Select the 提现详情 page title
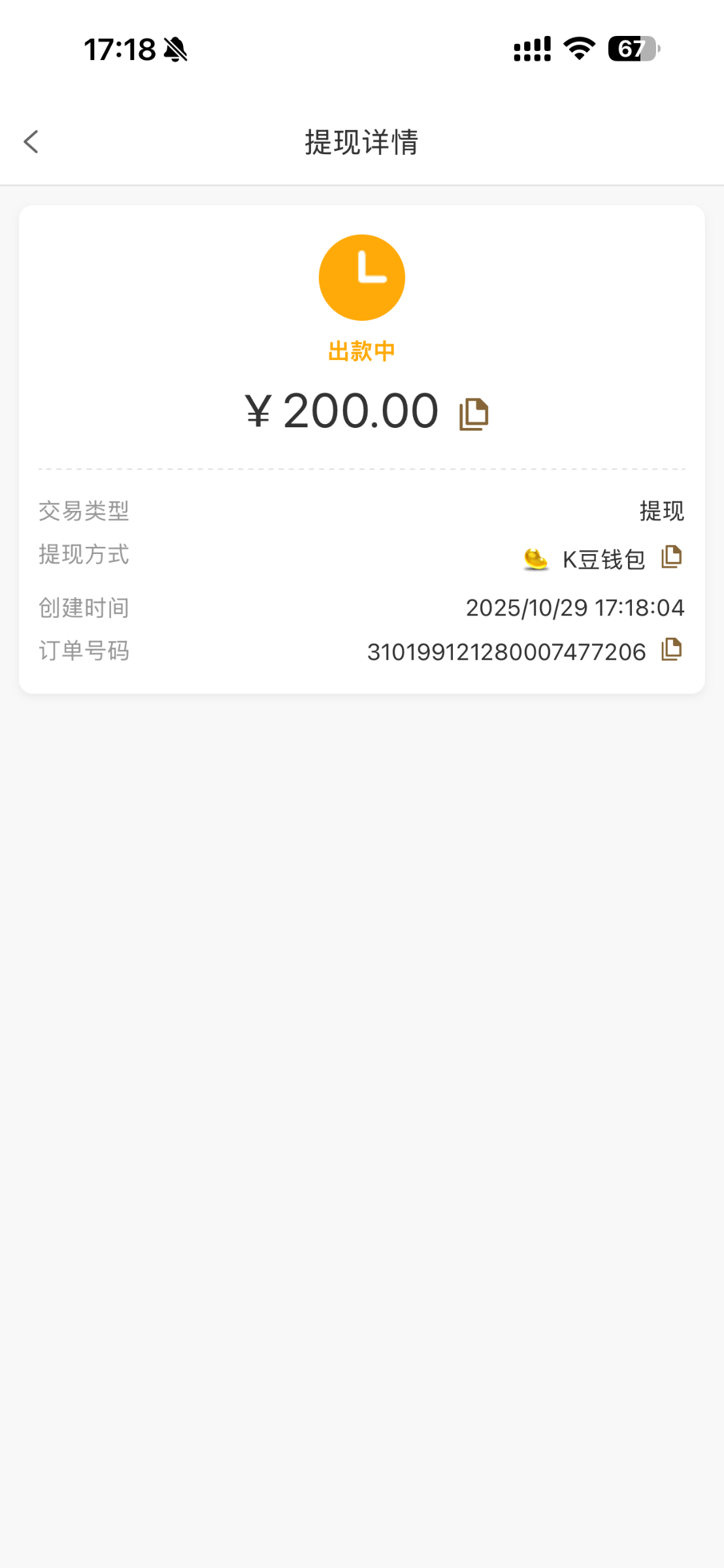The width and height of the screenshot is (724, 1568). pos(362,142)
